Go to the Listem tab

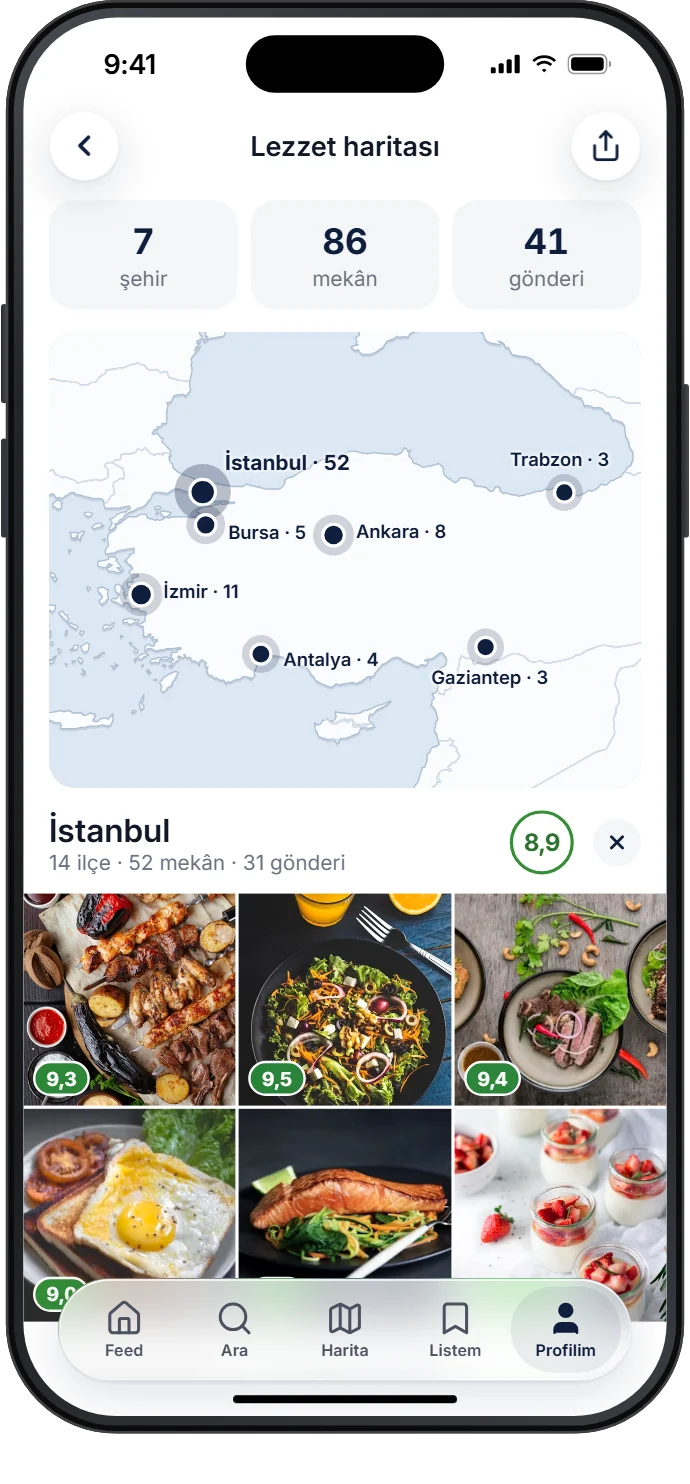tap(455, 1330)
